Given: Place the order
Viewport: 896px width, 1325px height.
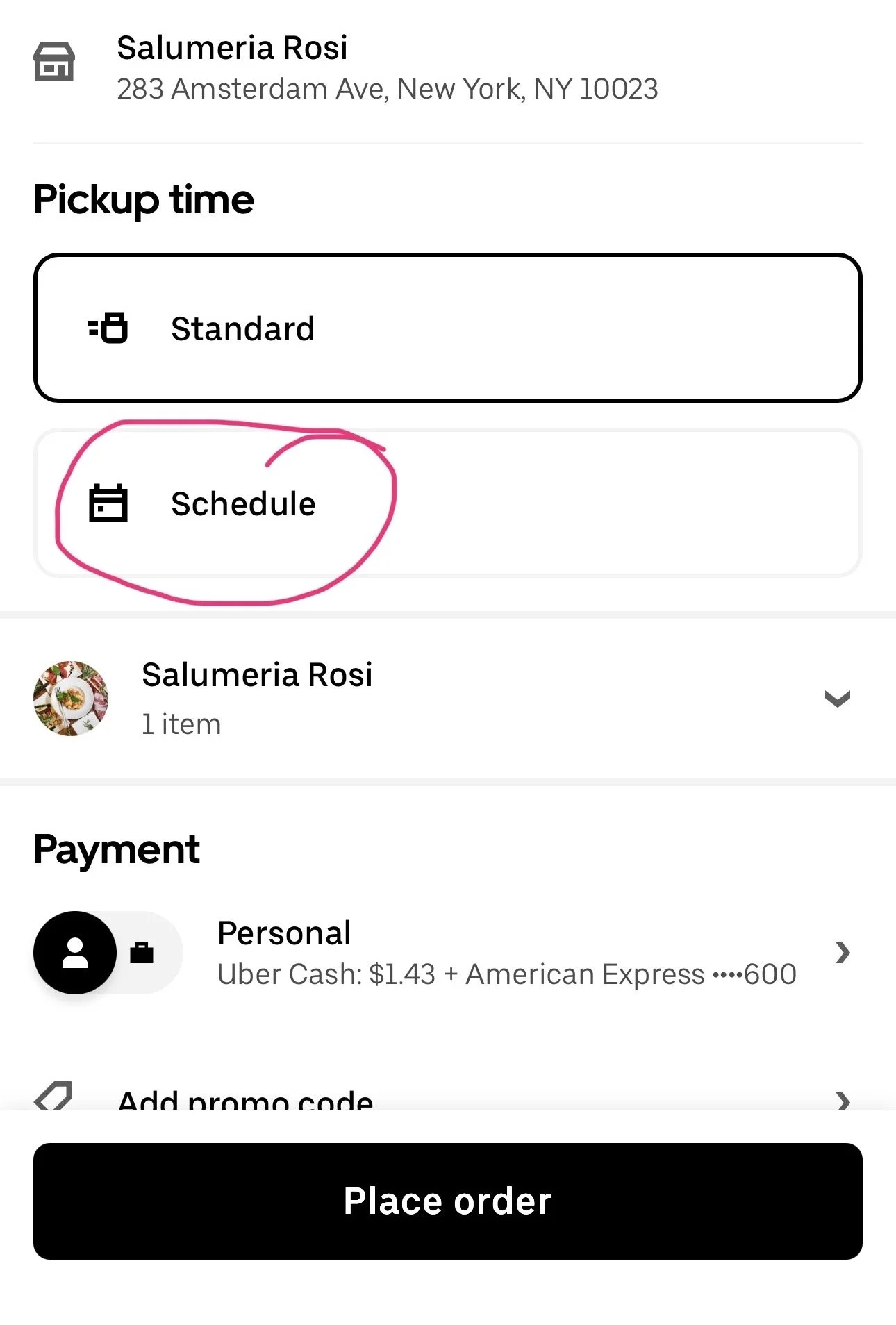Looking at the screenshot, I should (447, 1201).
